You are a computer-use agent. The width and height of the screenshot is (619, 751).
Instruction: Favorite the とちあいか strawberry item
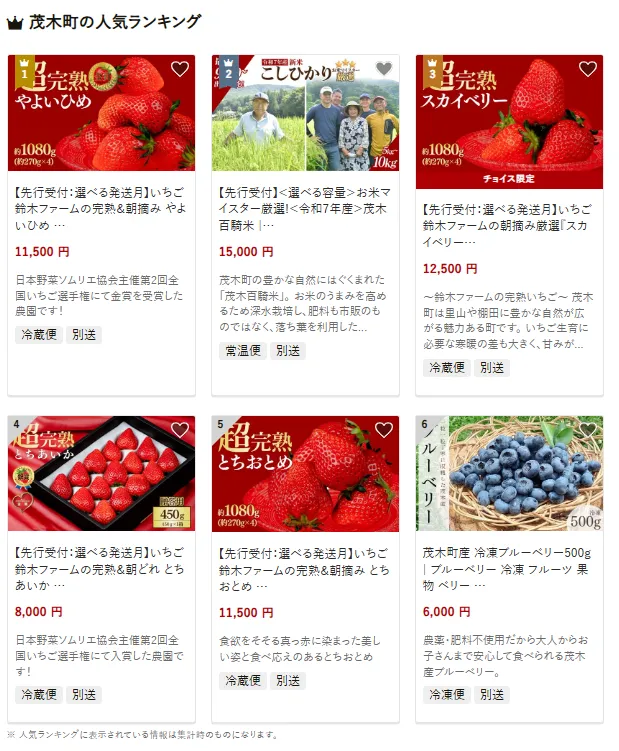(x=180, y=430)
